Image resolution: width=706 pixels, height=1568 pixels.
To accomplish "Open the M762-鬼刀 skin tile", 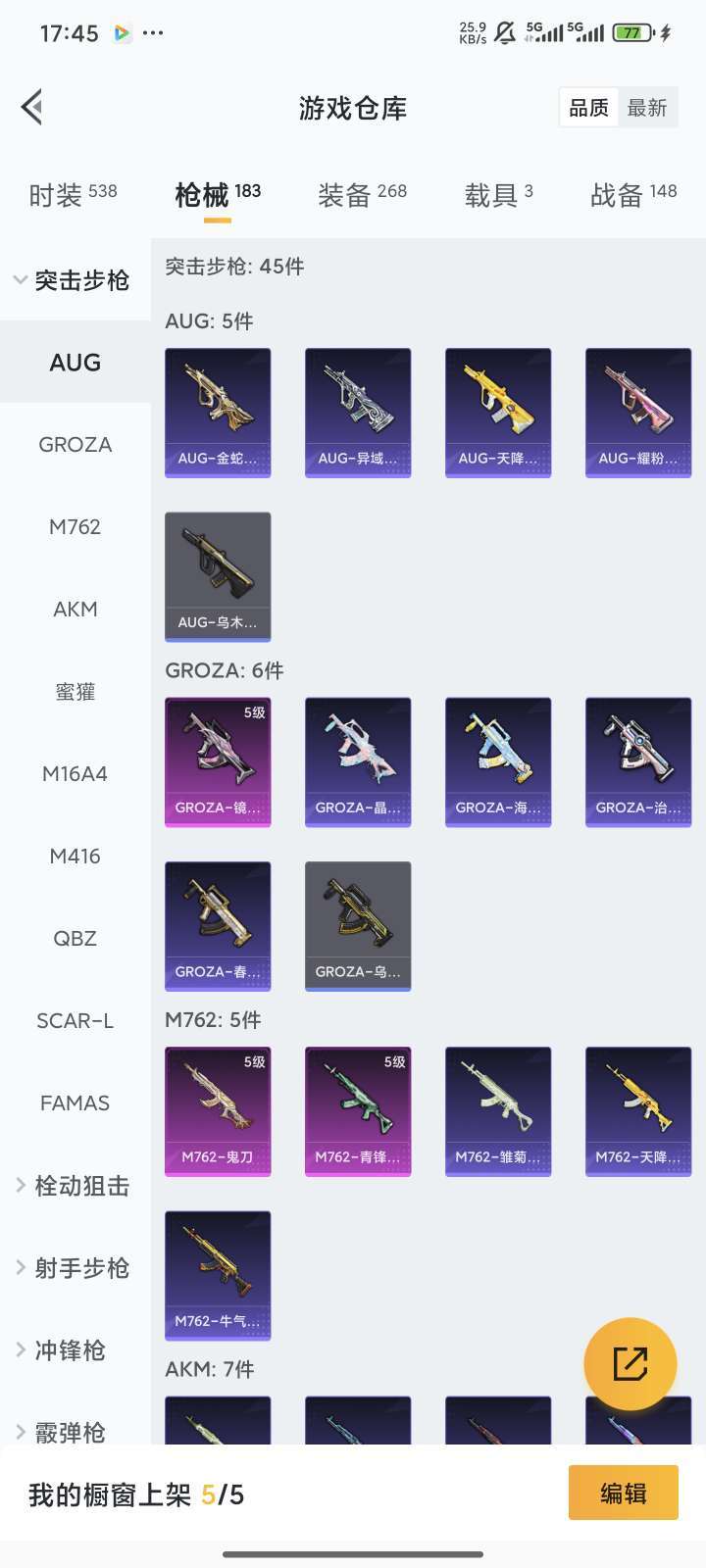I will pyautogui.click(x=218, y=1111).
